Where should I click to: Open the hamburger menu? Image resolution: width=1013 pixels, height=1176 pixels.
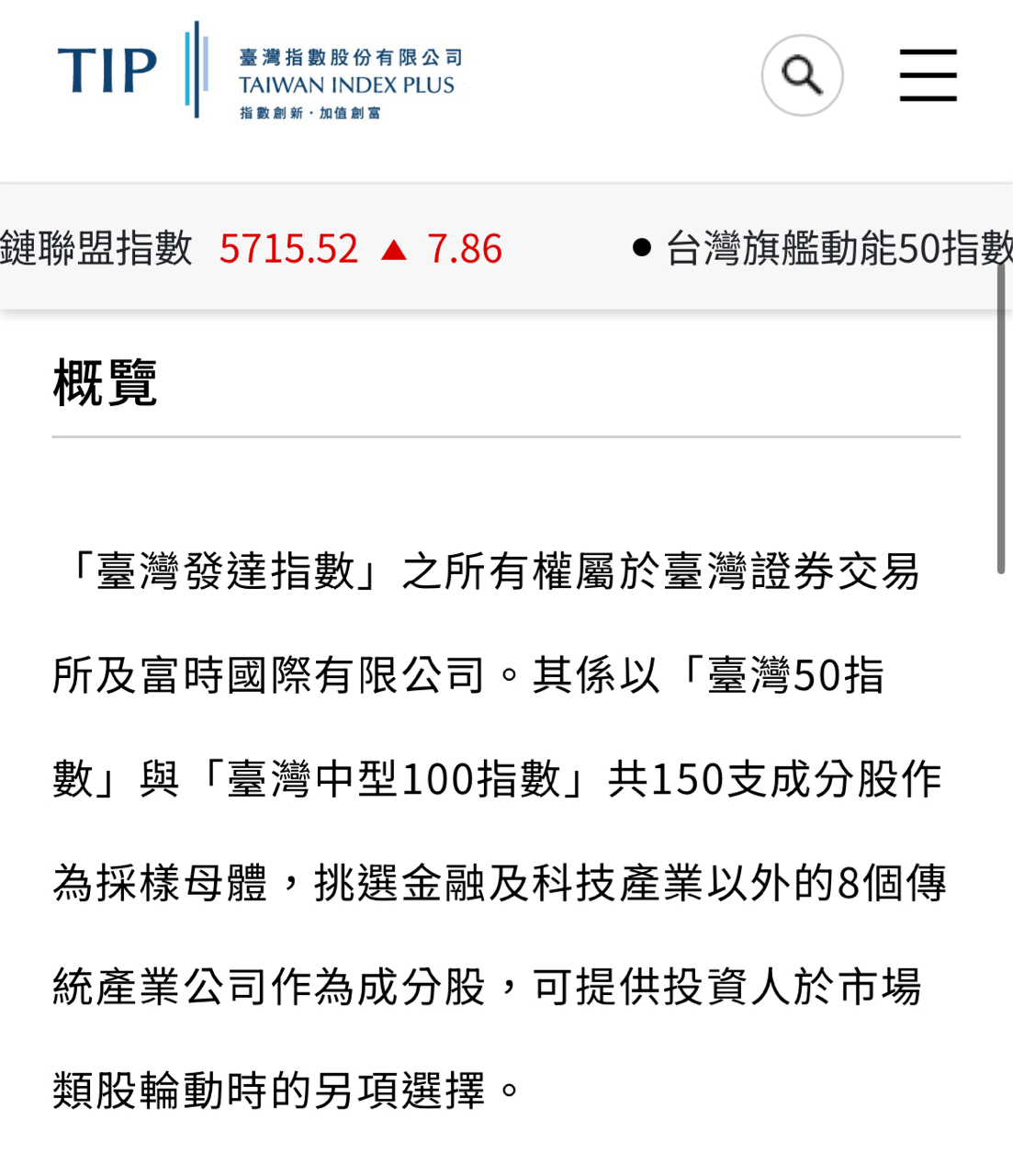point(928,75)
